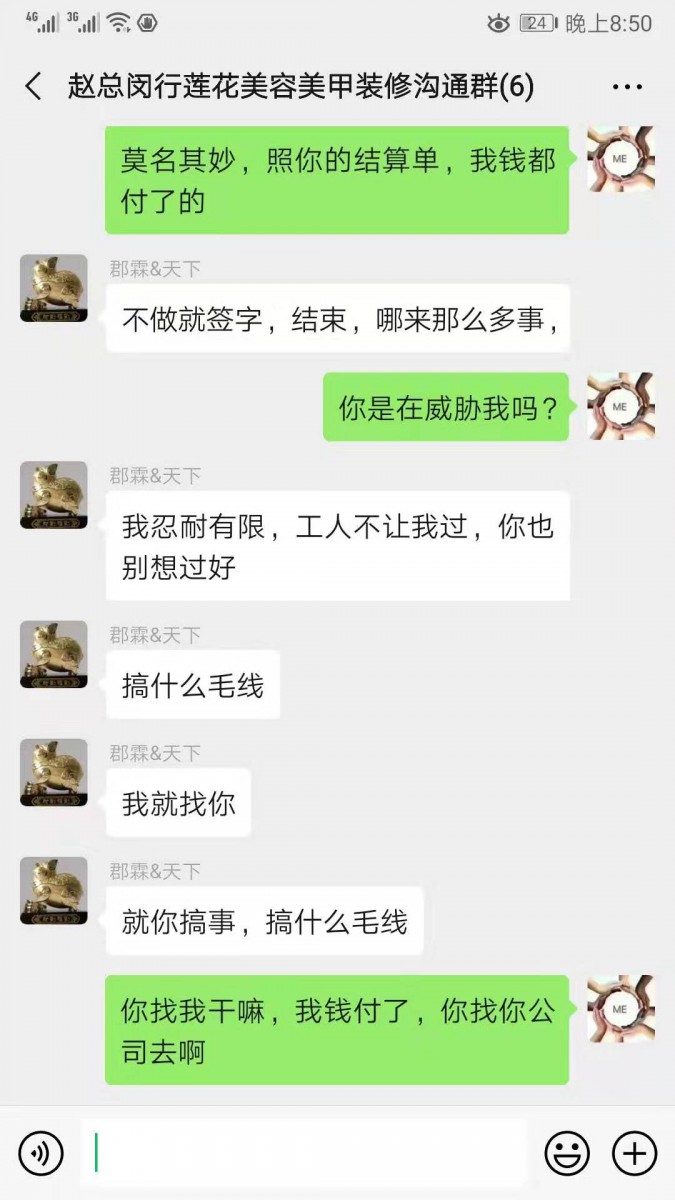Switch to voice message input
The width and height of the screenshot is (675, 1200).
[x=40, y=1153]
